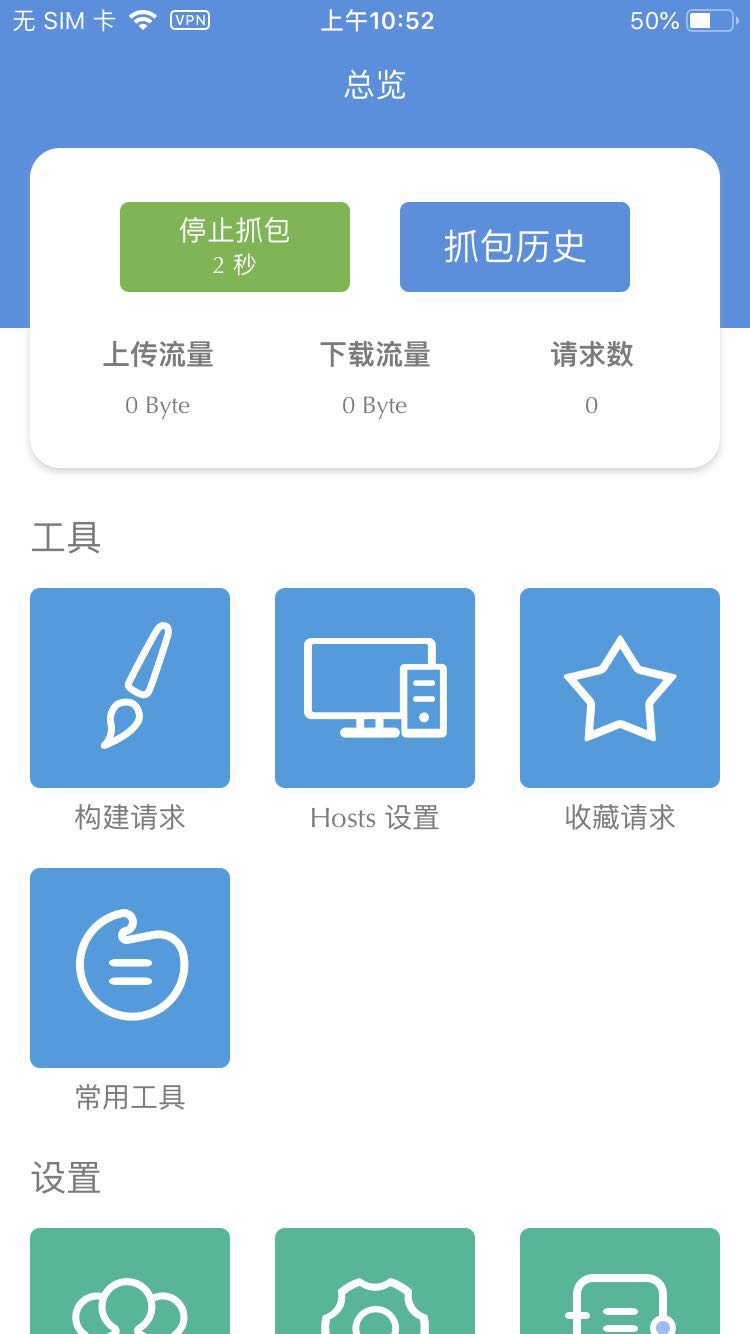The image size is (750, 1334).
Task: Tap the 下载流量 download traffic value
Action: click(x=375, y=405)
